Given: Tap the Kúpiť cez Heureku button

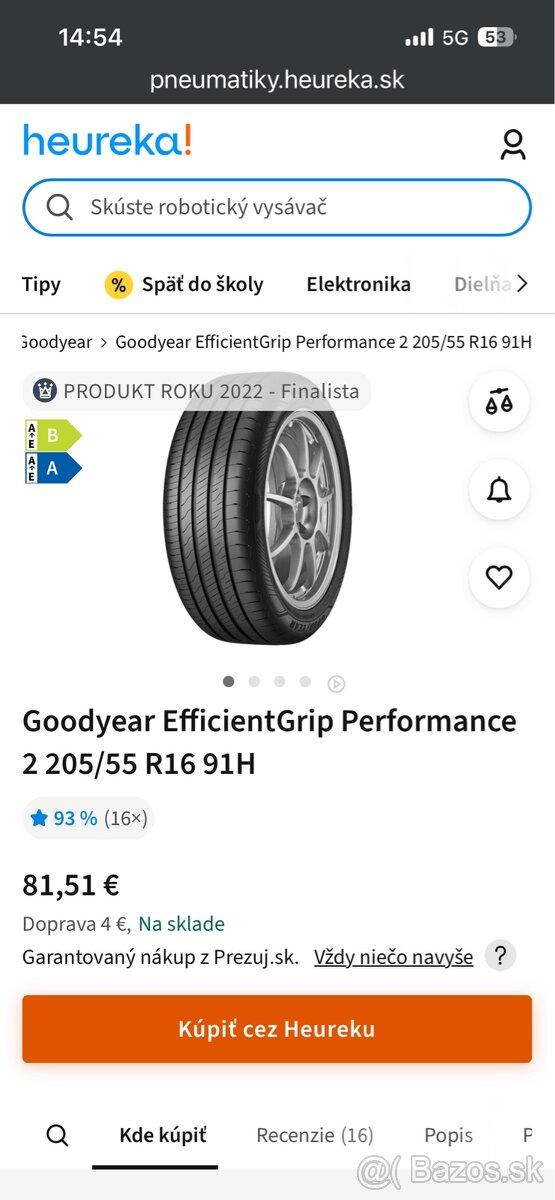Looking at the screenshot, I should coord(277,1028).
